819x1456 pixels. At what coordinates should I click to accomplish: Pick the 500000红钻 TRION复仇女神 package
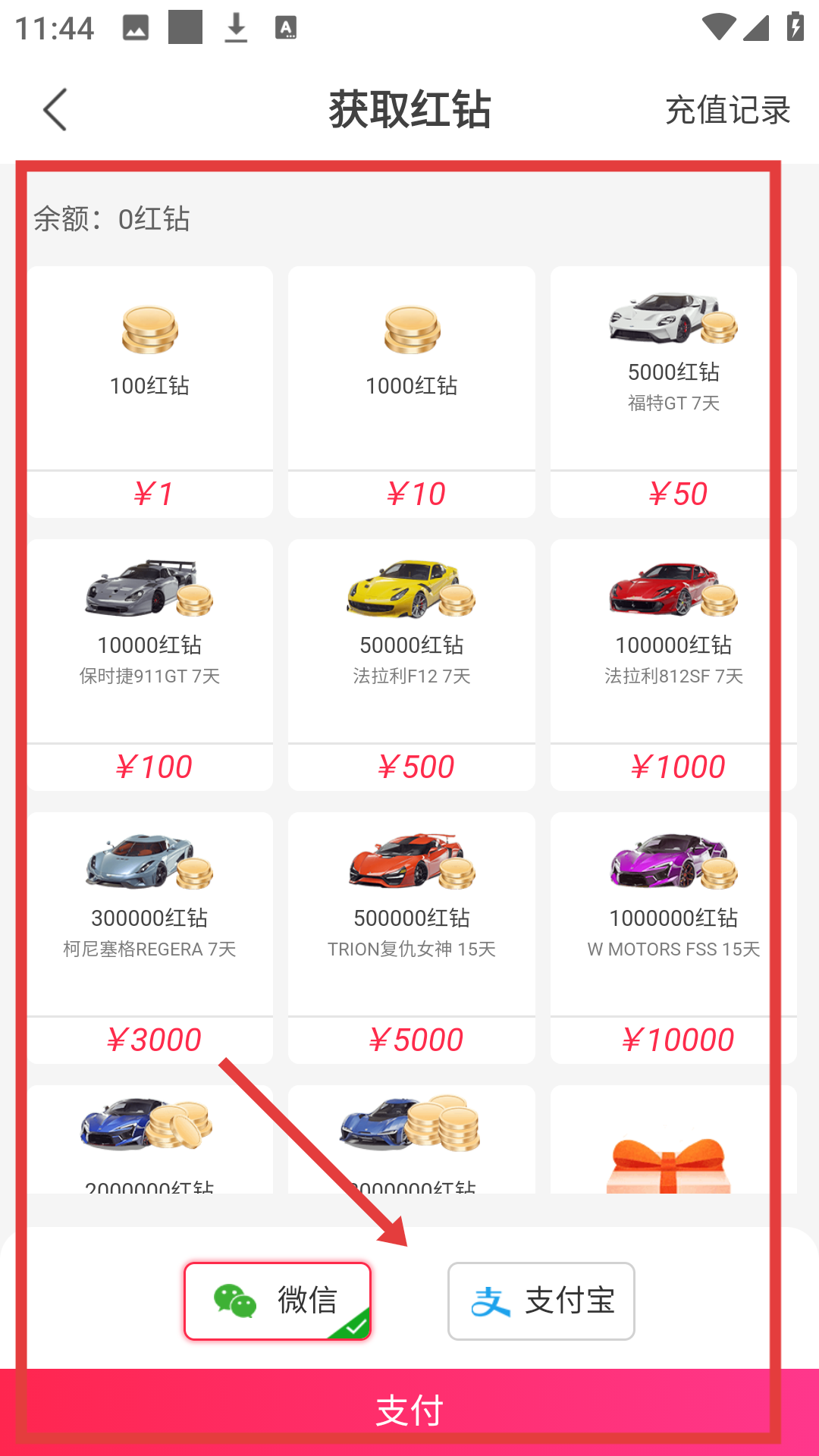click(x=412, y=937)
